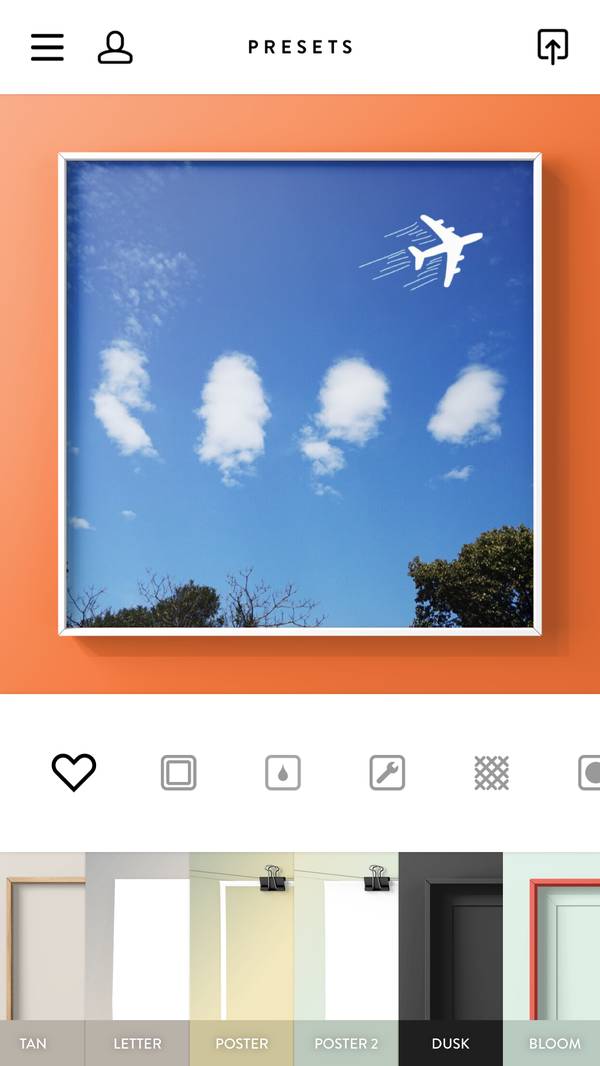Open the wrench adjustments tool
The image size is (600, 1066).
387,772
